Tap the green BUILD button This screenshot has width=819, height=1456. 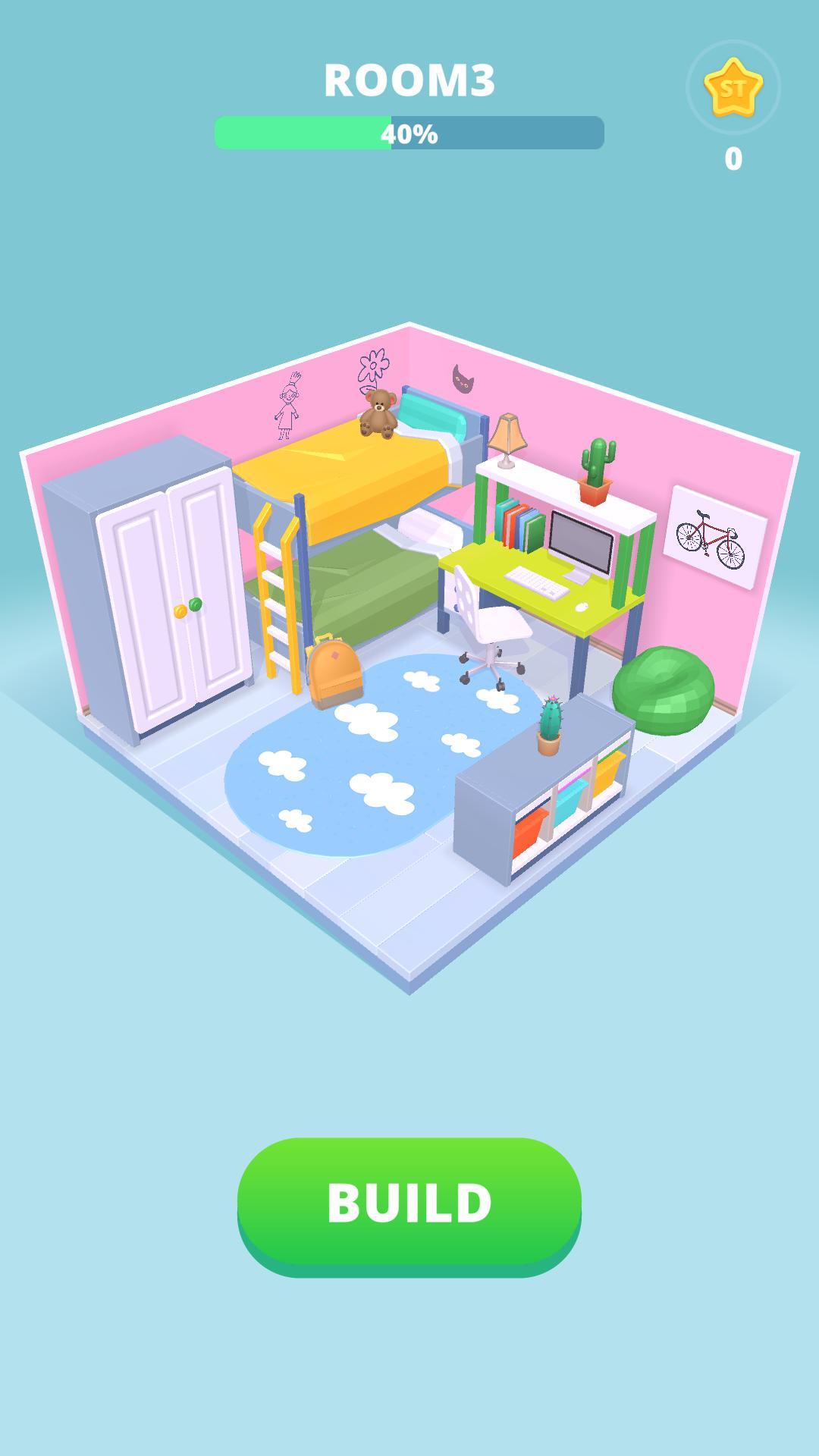click(x=409, y=1202)
